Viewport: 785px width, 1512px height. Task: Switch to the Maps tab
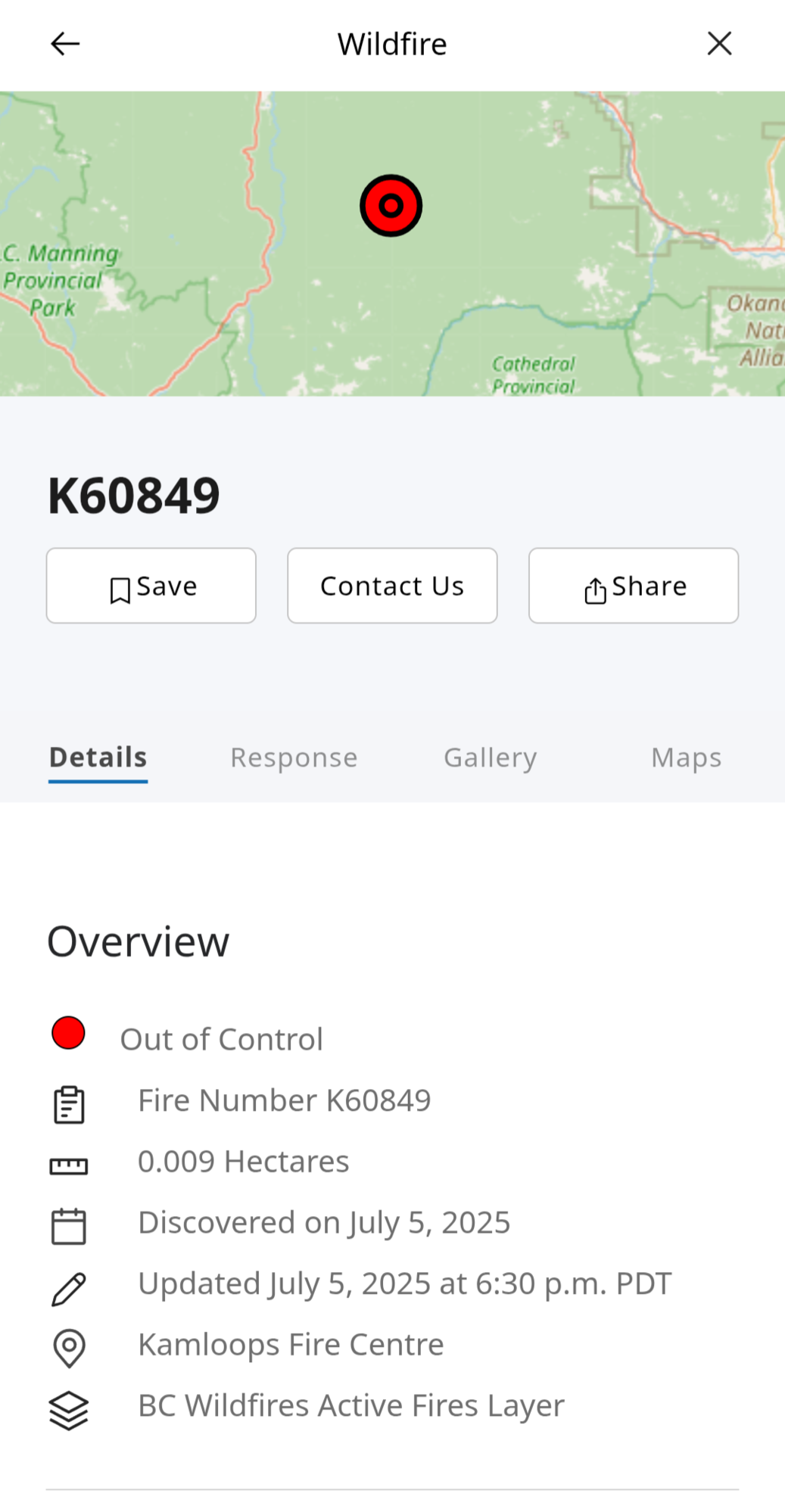click(x=687, y=758)
